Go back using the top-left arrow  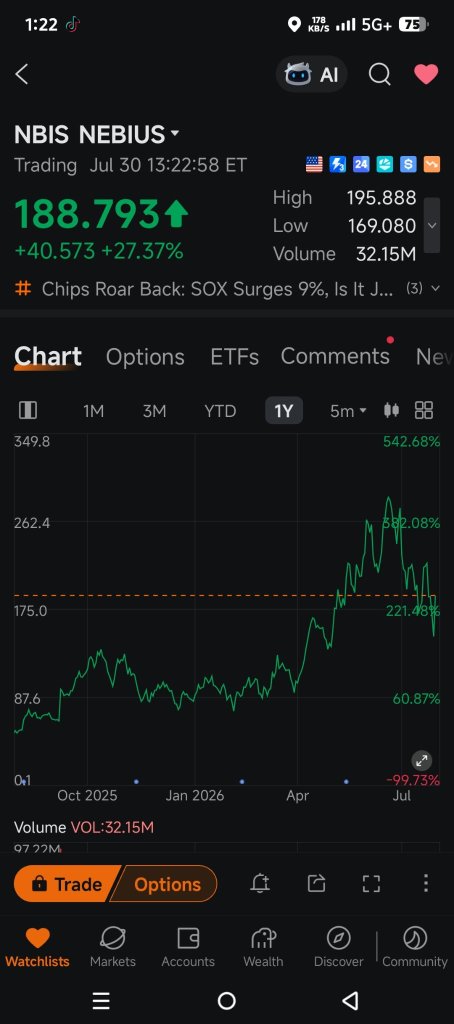tap(22, 74)
